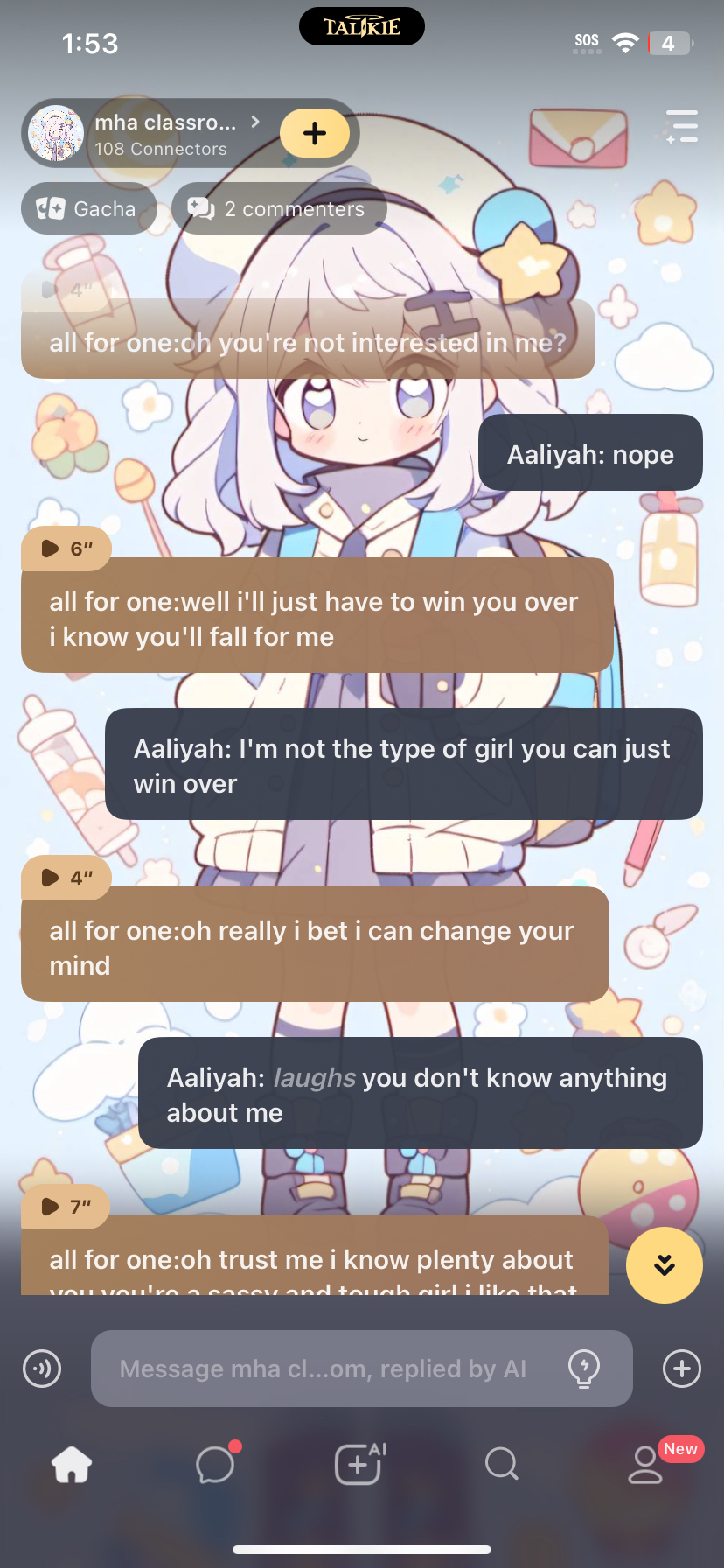This screenshot has height=1568, width=724.
Task: Tap the voice input icon
Action: [42, 1368]
